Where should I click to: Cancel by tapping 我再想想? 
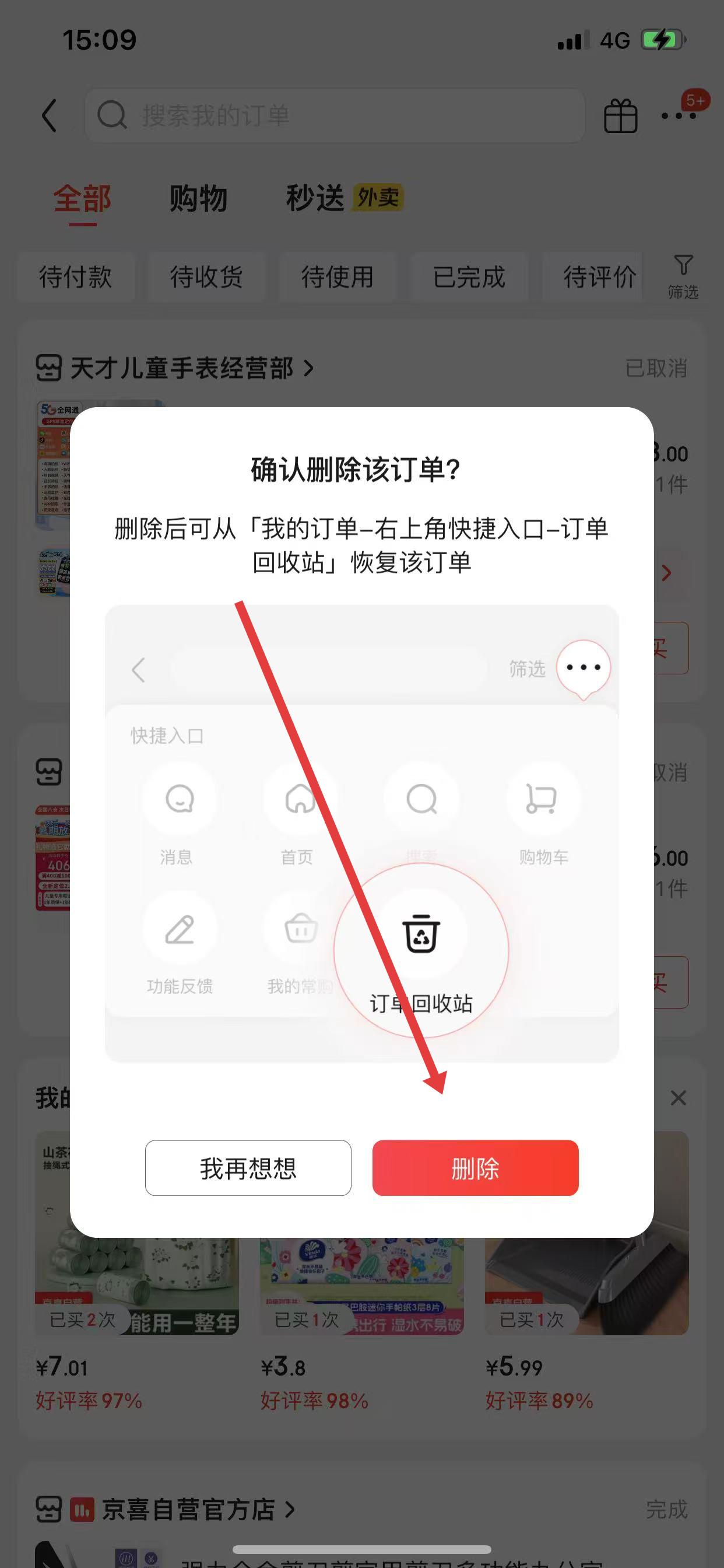(x=248, y=1167)
